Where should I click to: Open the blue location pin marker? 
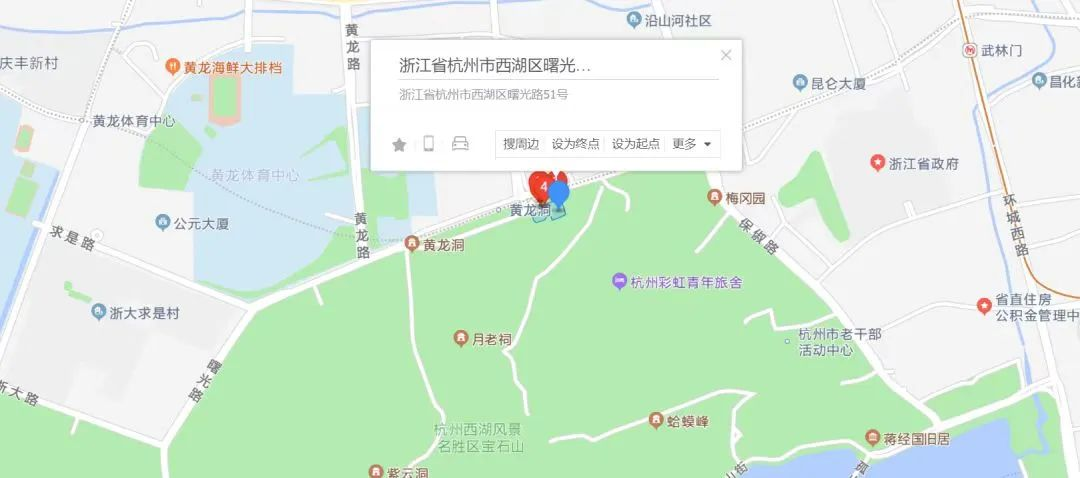559,193
